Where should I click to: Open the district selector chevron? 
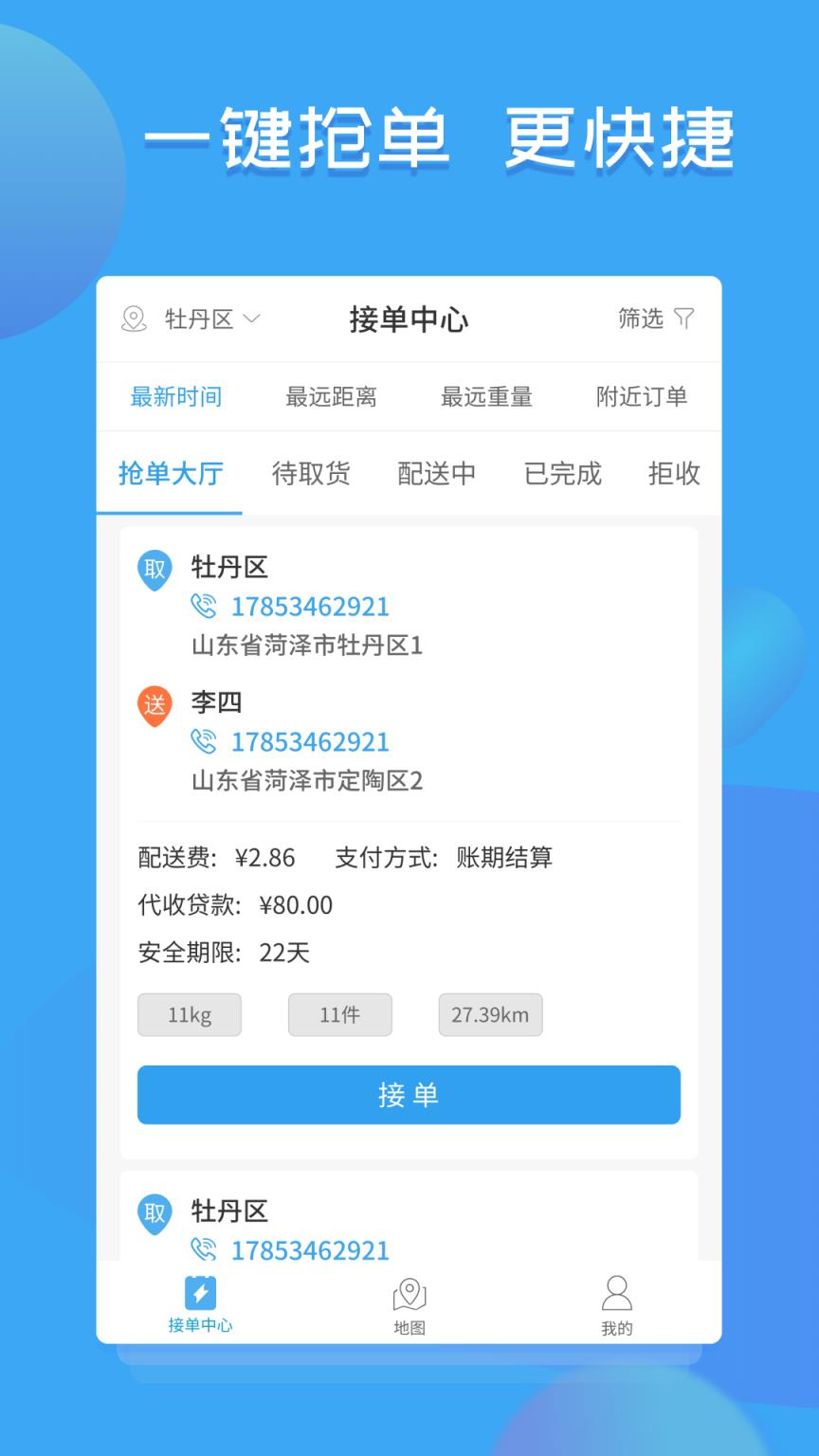tap(251, 319)
